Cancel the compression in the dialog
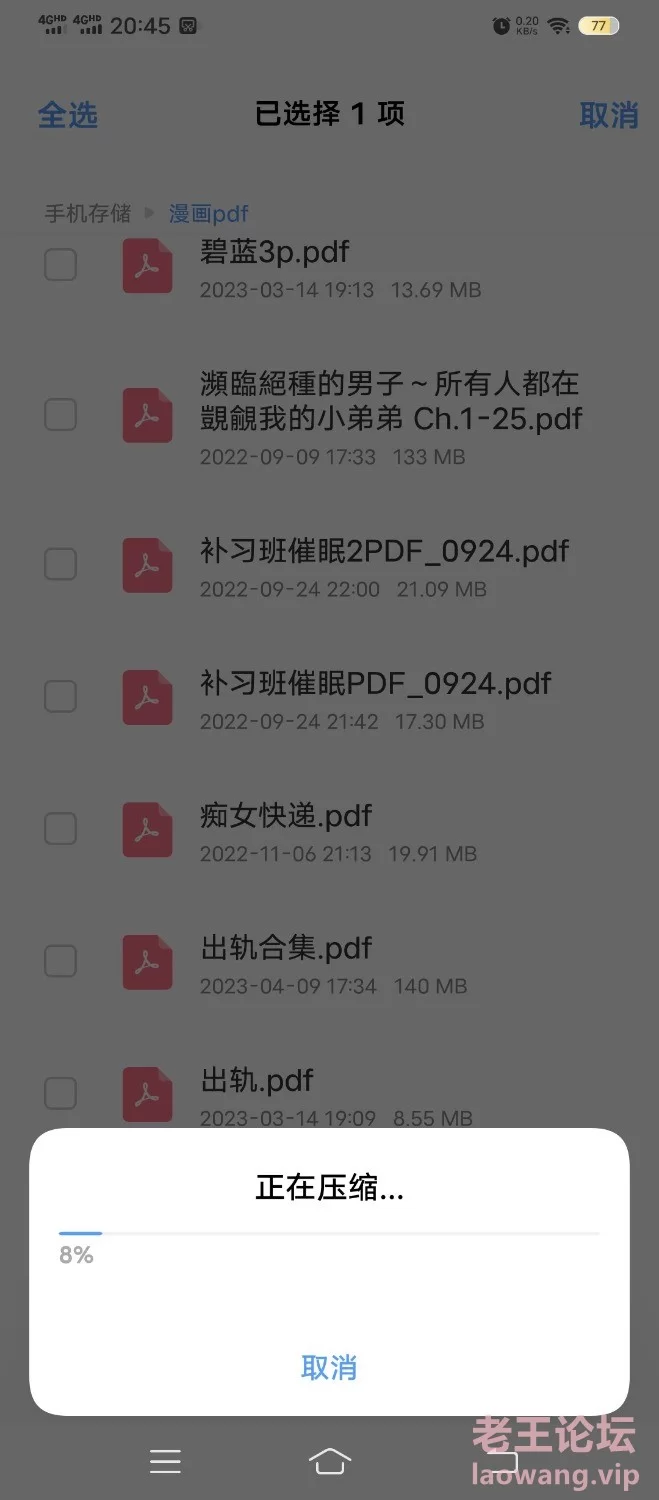659x1500 pixels. 328,1367
